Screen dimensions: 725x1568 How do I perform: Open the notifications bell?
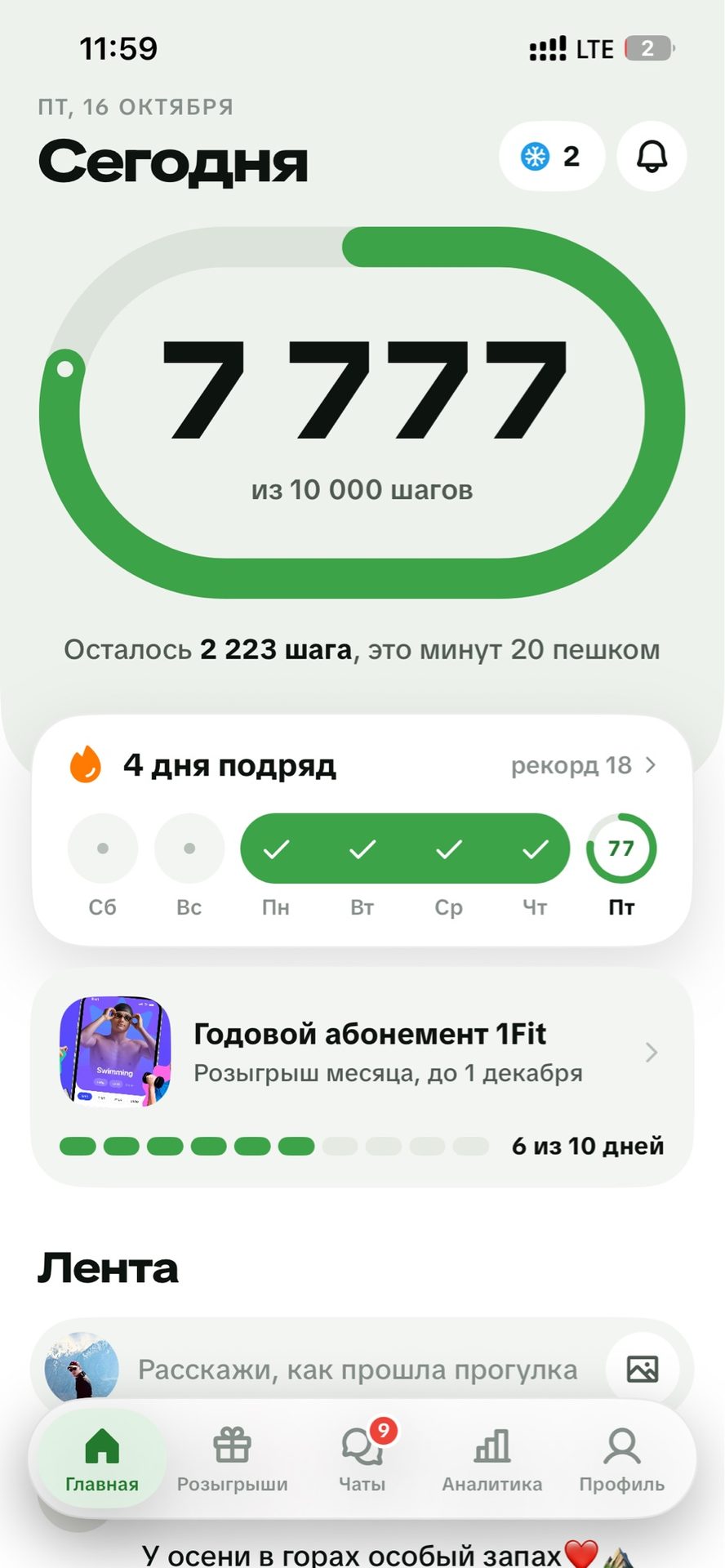point(652,156)
